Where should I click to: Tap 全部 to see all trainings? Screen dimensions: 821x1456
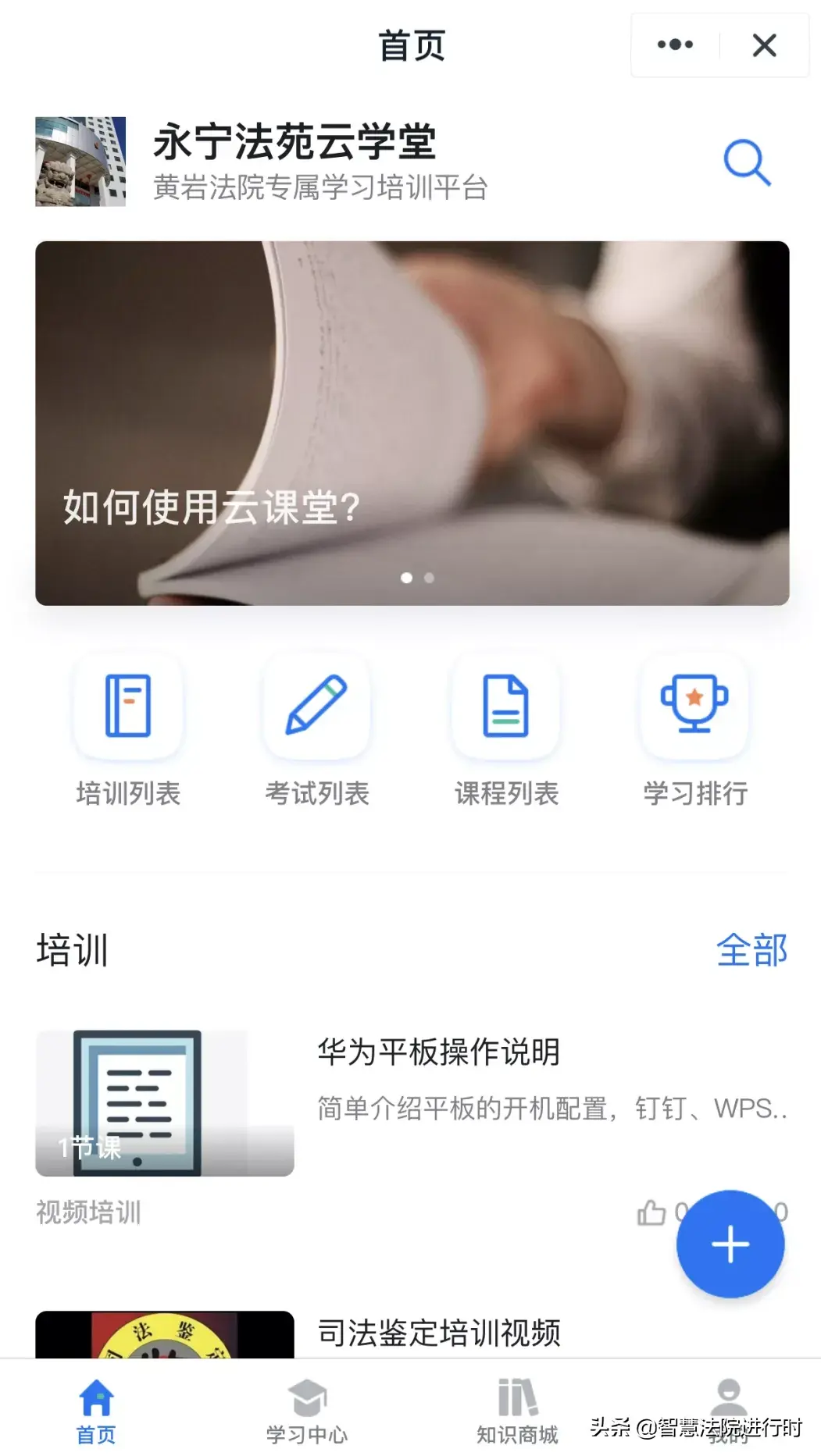click(x=751, y=950)
